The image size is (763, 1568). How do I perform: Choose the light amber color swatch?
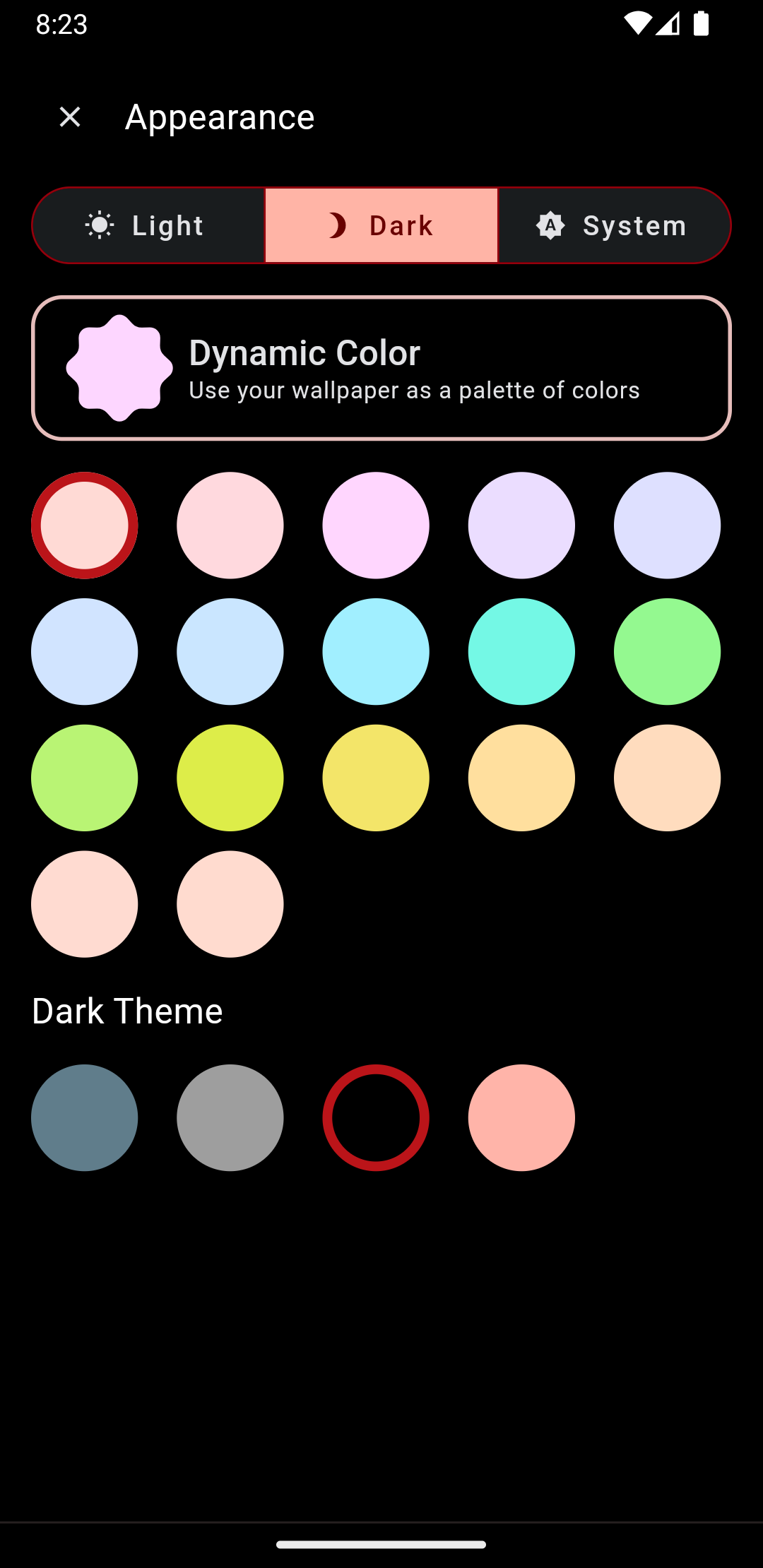click(x=521, y=778)
